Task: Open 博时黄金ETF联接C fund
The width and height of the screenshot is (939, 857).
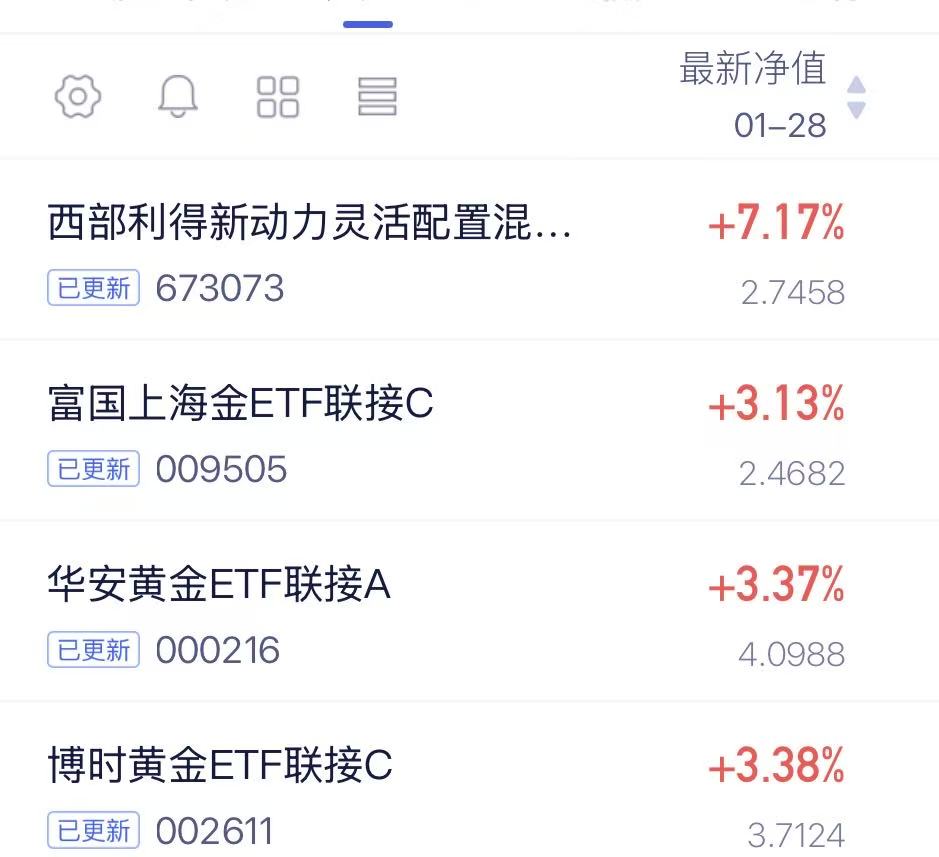Action: (x=470, y=780)
